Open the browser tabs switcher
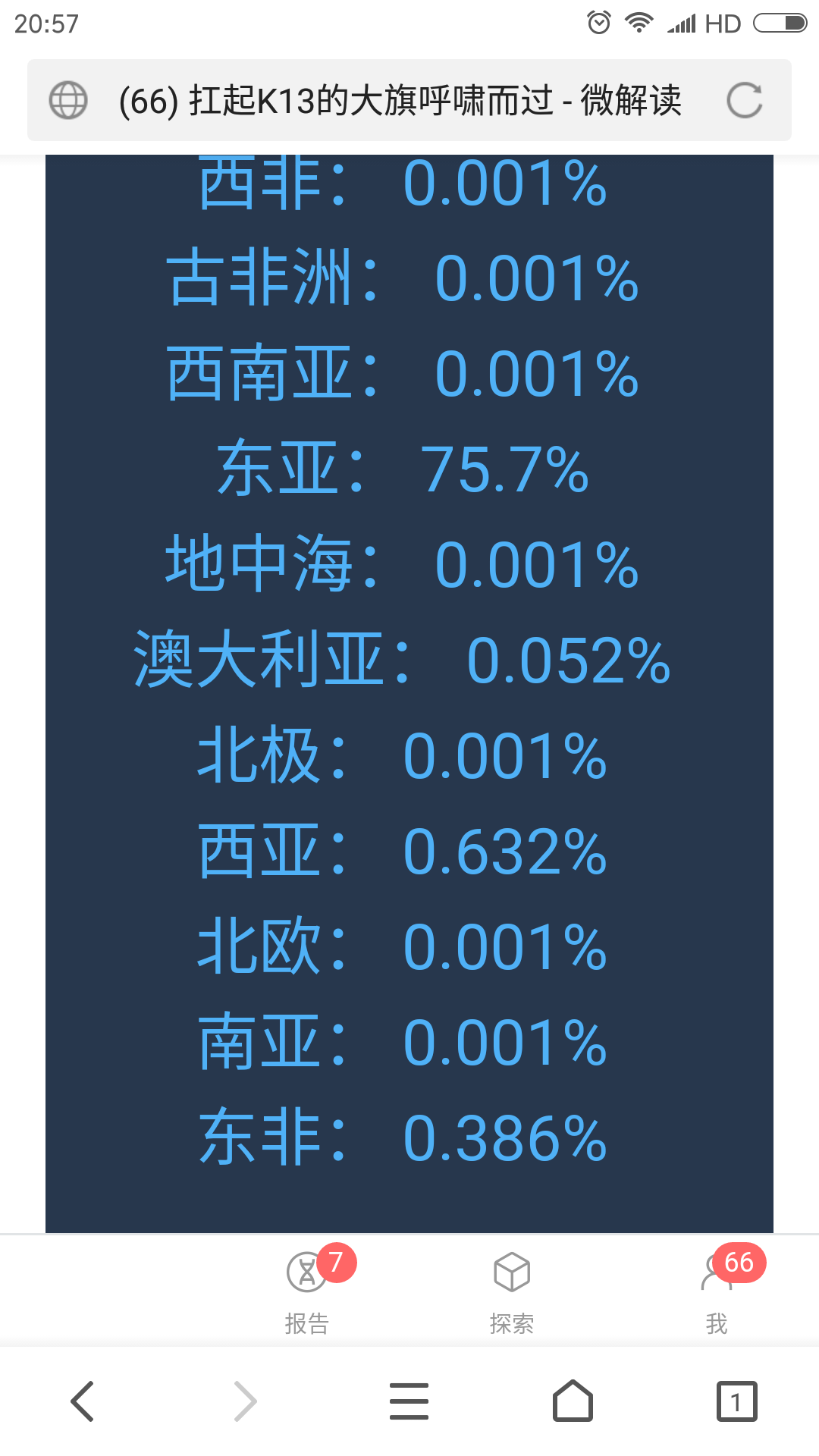Viewport: 819px width, 1456px height. point(736,1401)
